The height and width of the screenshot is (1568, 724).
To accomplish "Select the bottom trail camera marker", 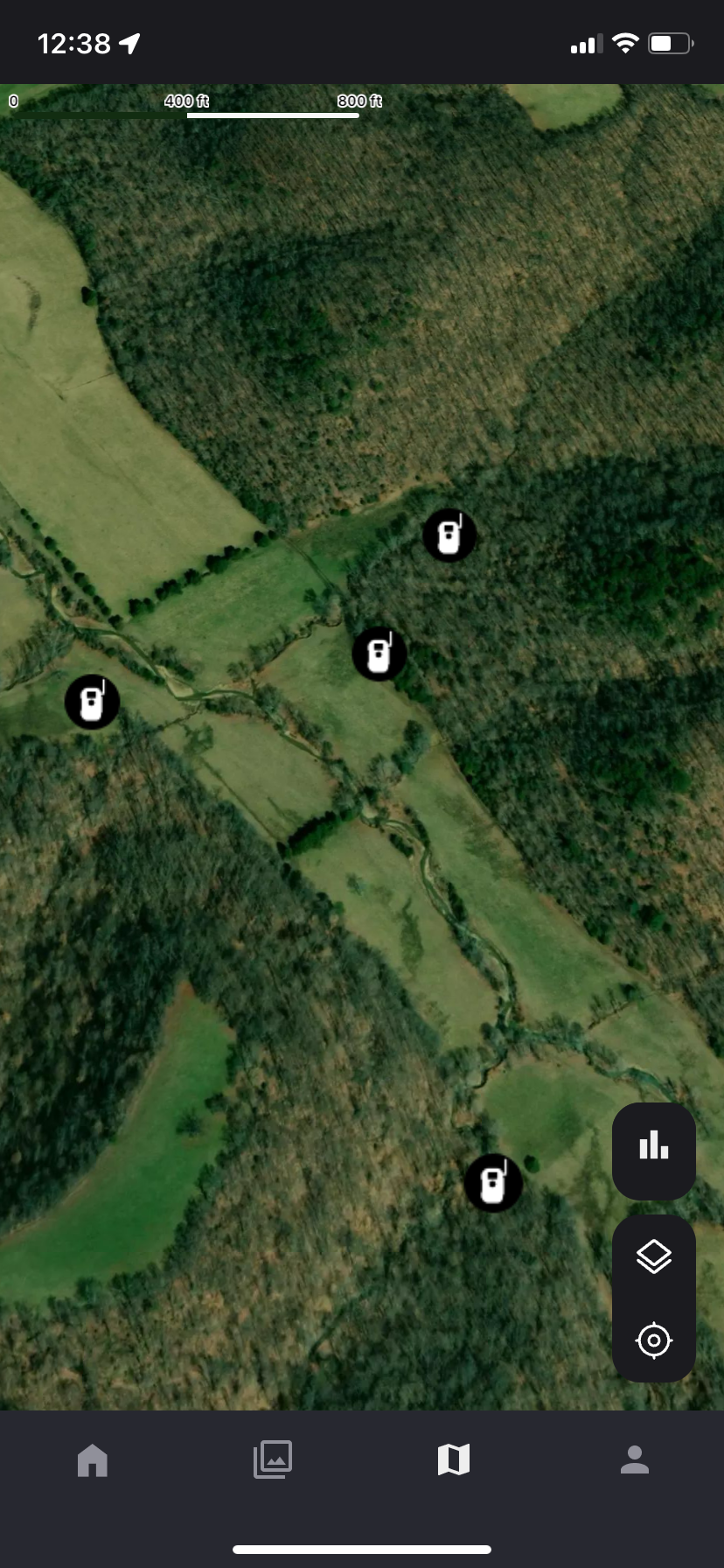I will point(493,1183).
